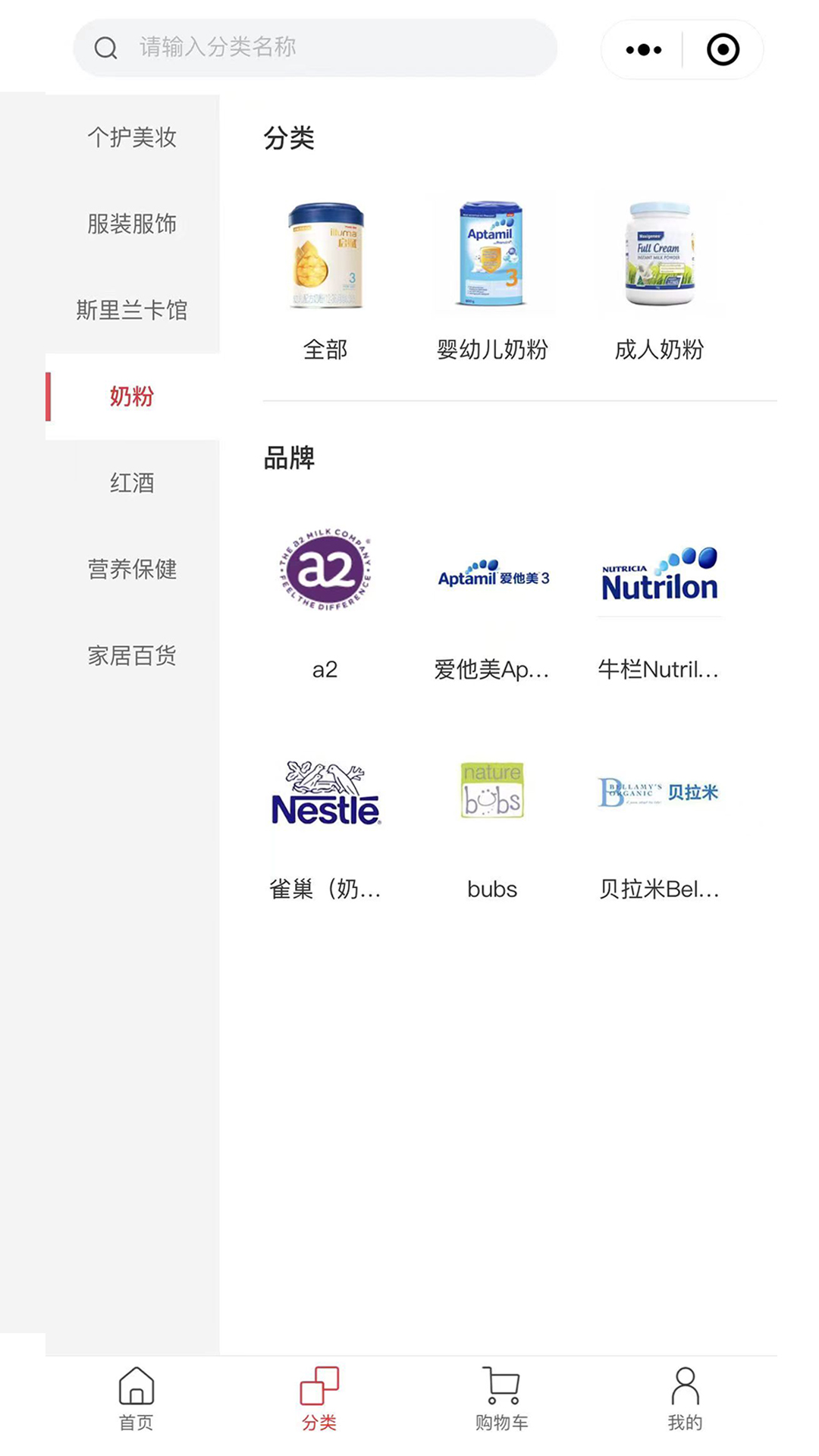This screenshot has height=1456, width=819.
Task: Select the Aptamil 爱他美 brand logo
Action: [x=491, y=576]
